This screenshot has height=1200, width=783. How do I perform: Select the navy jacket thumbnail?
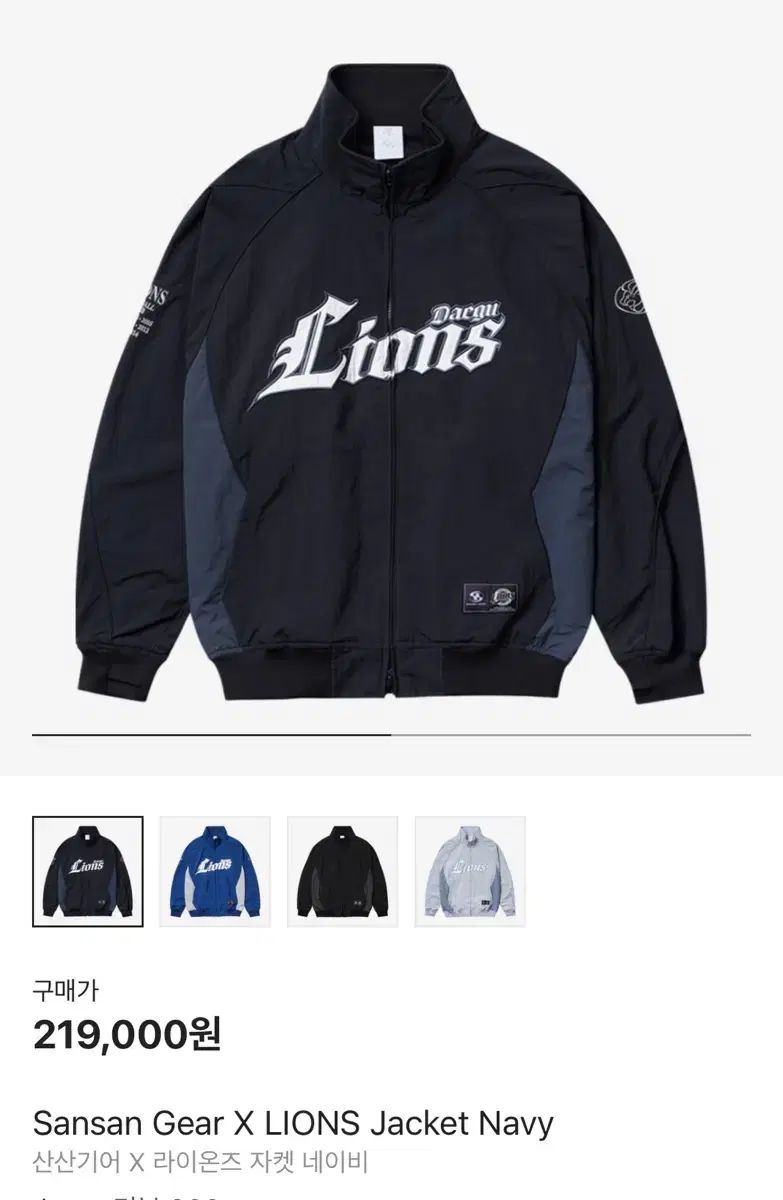[88, 871]
